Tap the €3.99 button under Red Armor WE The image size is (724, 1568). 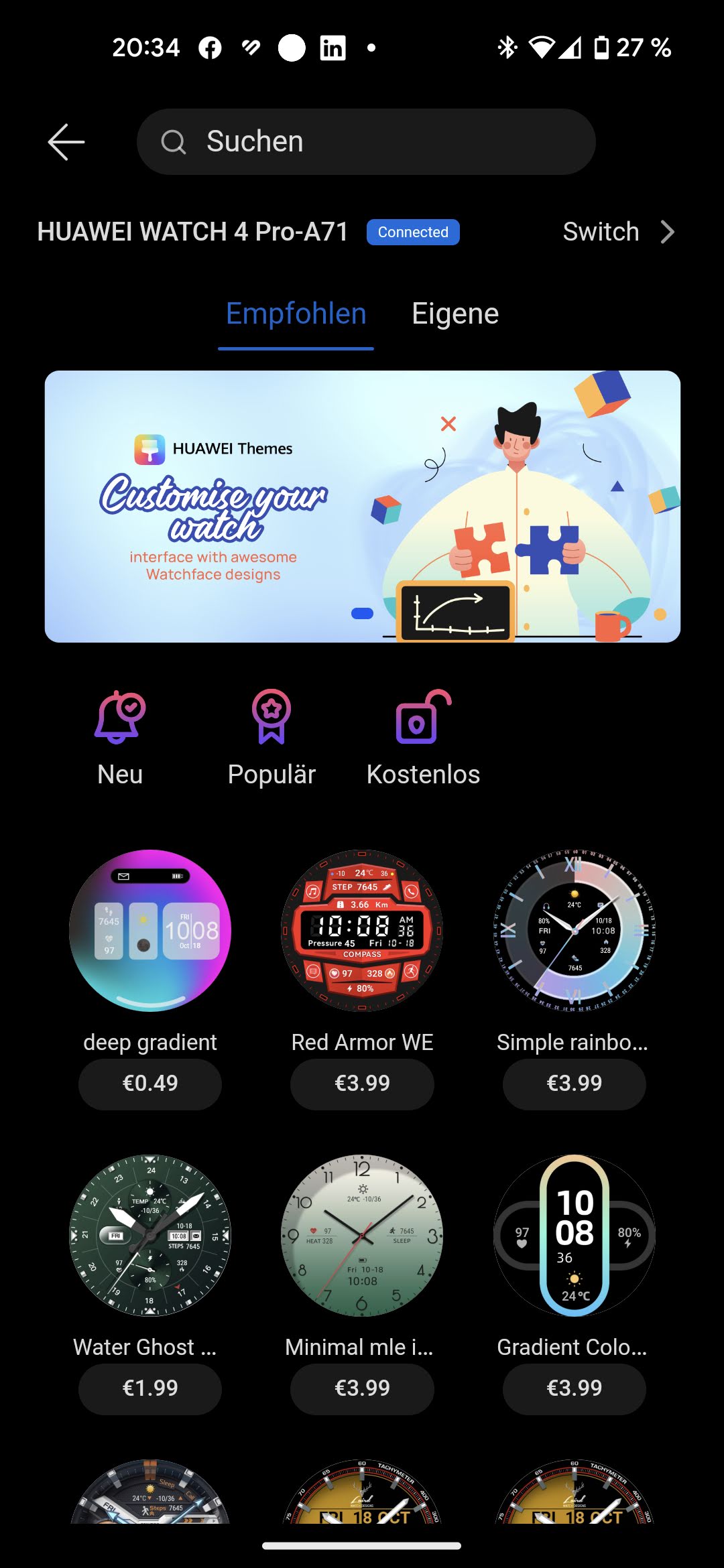tap(362, 1084)
